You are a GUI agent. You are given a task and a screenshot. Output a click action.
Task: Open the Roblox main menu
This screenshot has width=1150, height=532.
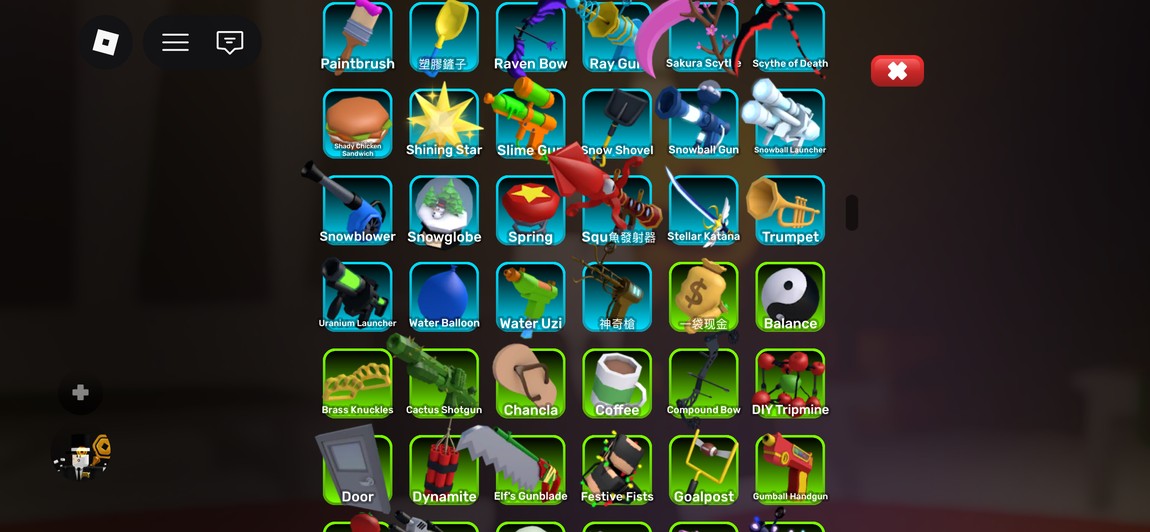point(105,42)
